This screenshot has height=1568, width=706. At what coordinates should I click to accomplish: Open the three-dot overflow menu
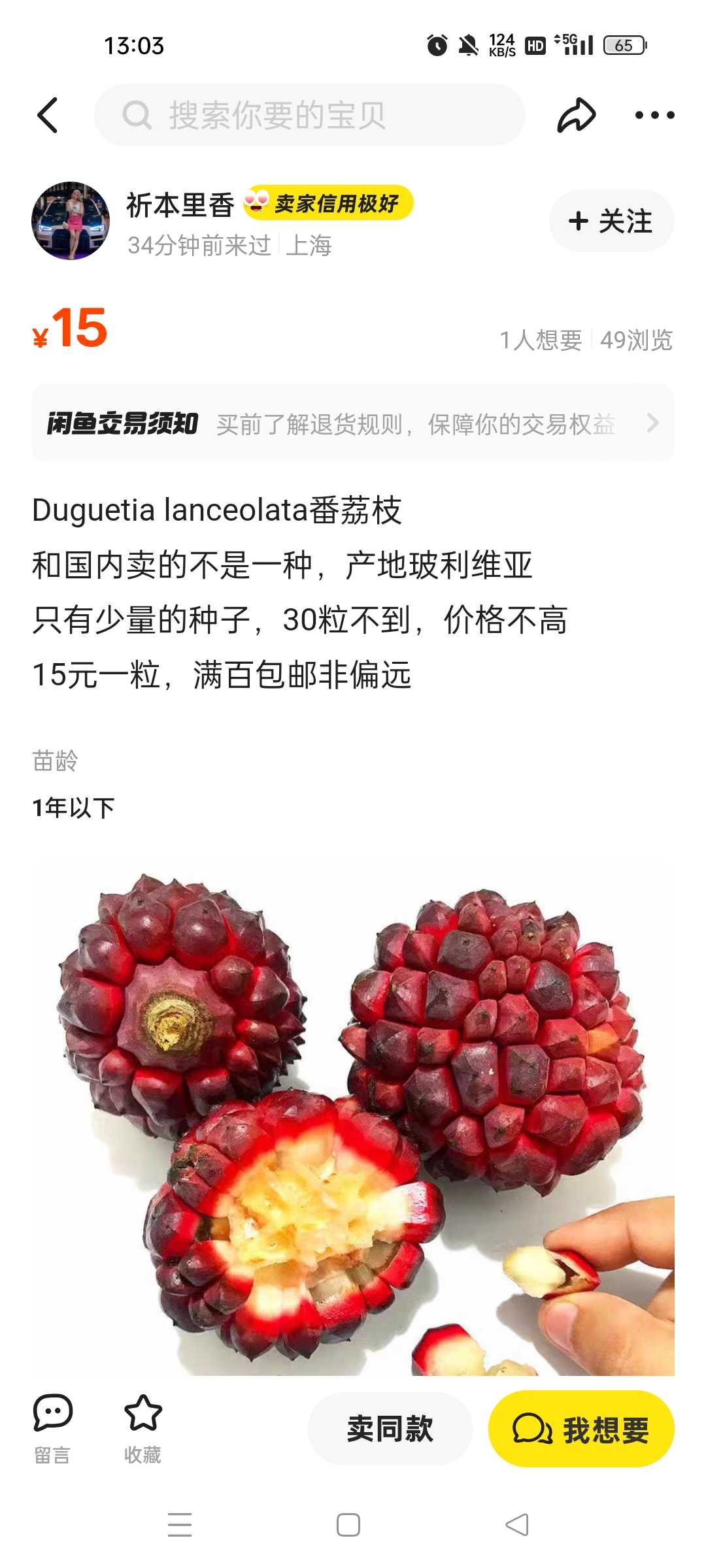[x=654, y=115]
